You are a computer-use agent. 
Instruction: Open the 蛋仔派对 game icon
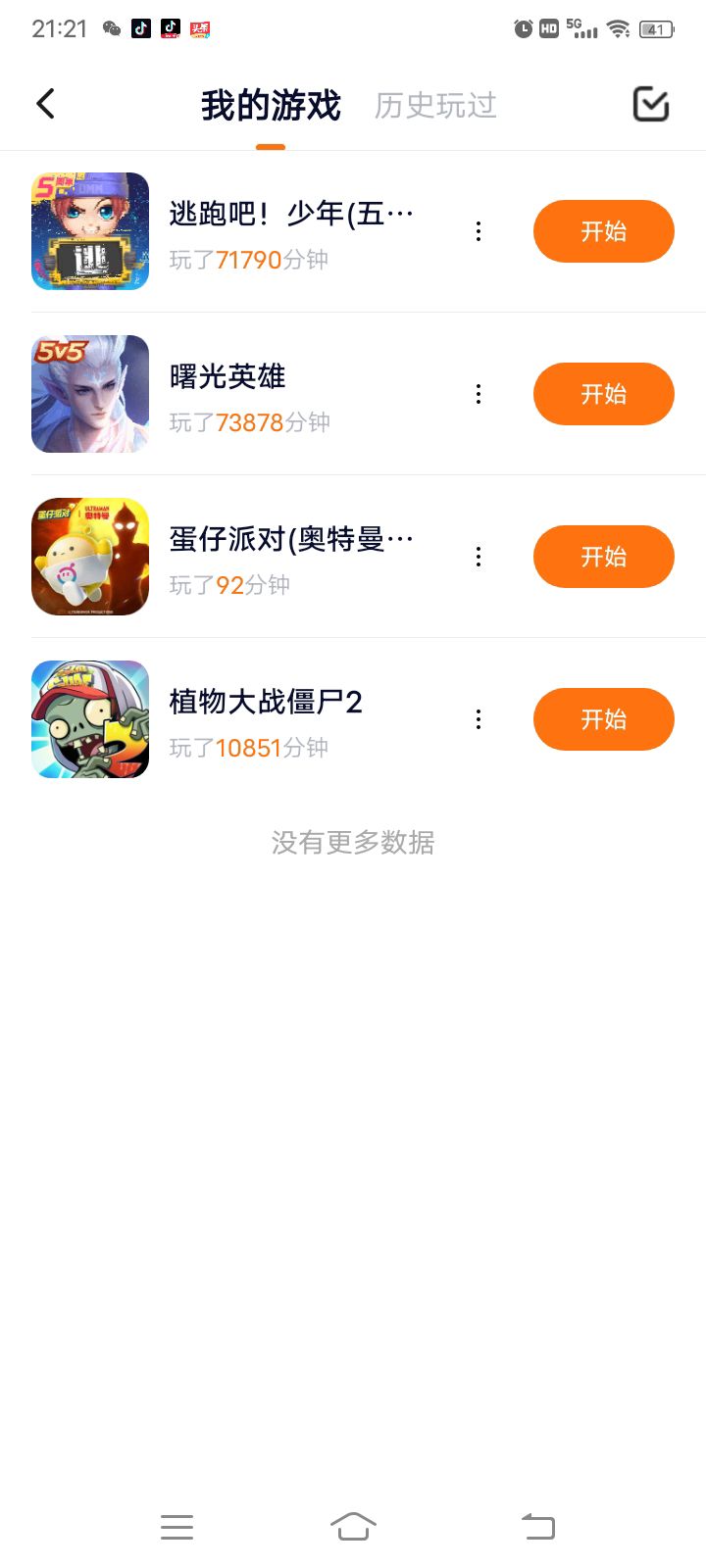coord(90,557)
